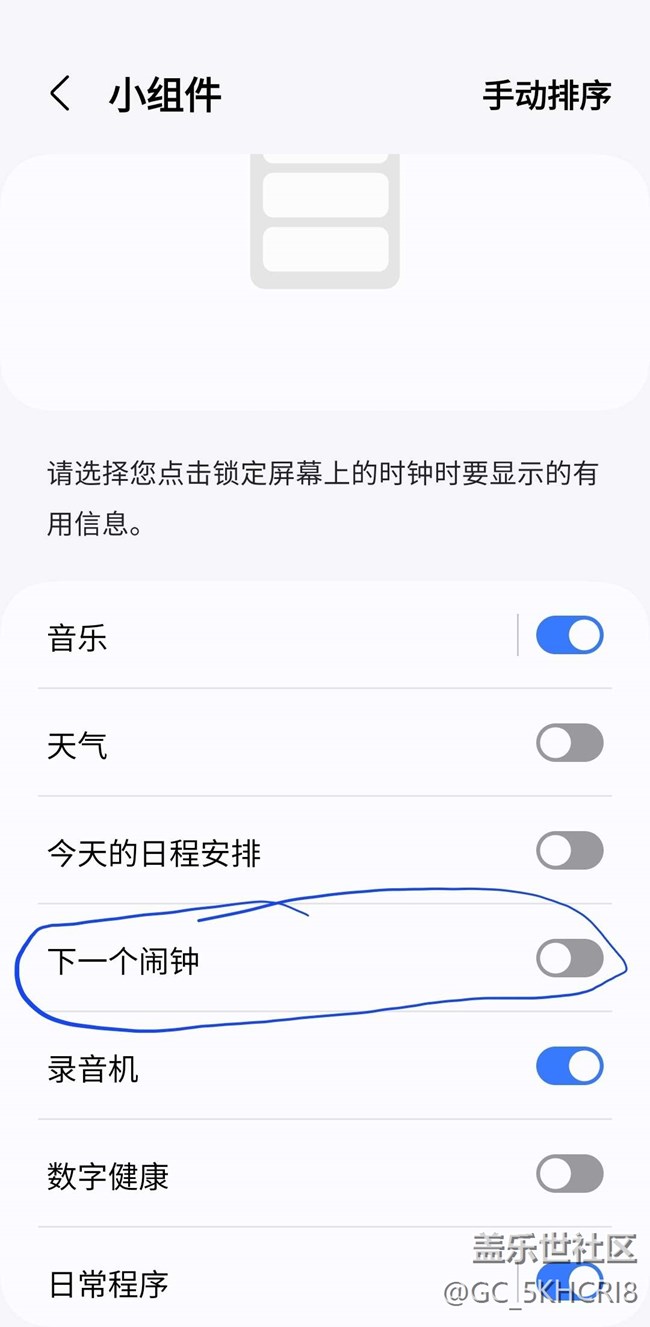Go back from the 小组件 screen

tap(60, 94)
